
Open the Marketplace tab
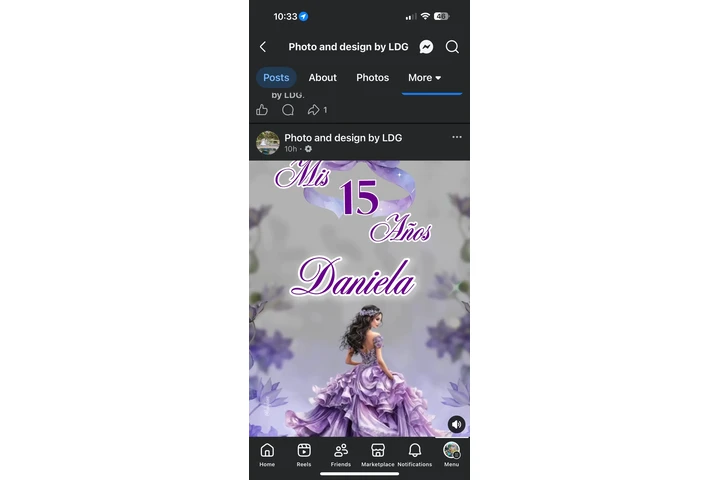(378, 454)
